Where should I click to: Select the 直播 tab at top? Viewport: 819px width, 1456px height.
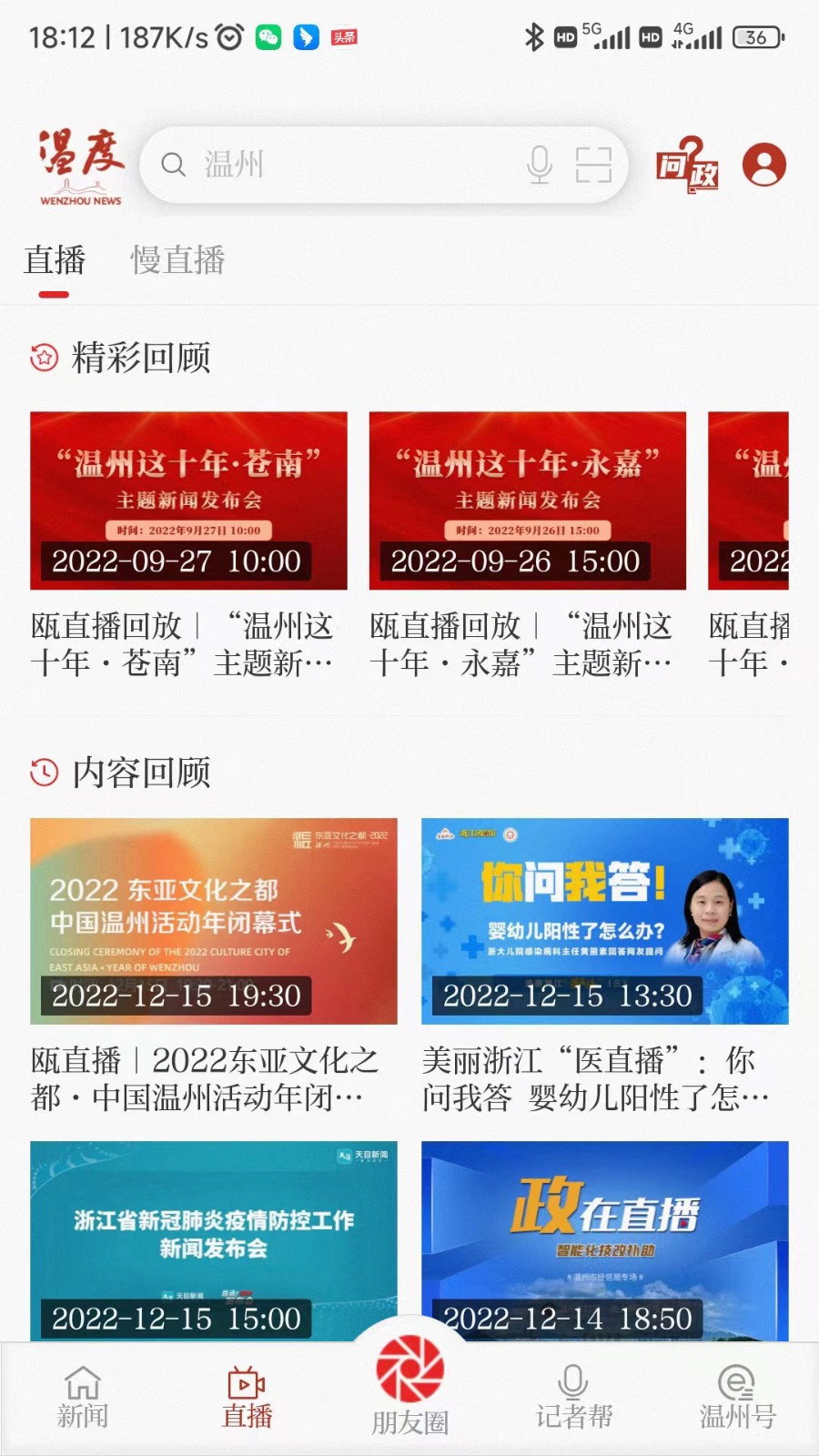point(56,261)
